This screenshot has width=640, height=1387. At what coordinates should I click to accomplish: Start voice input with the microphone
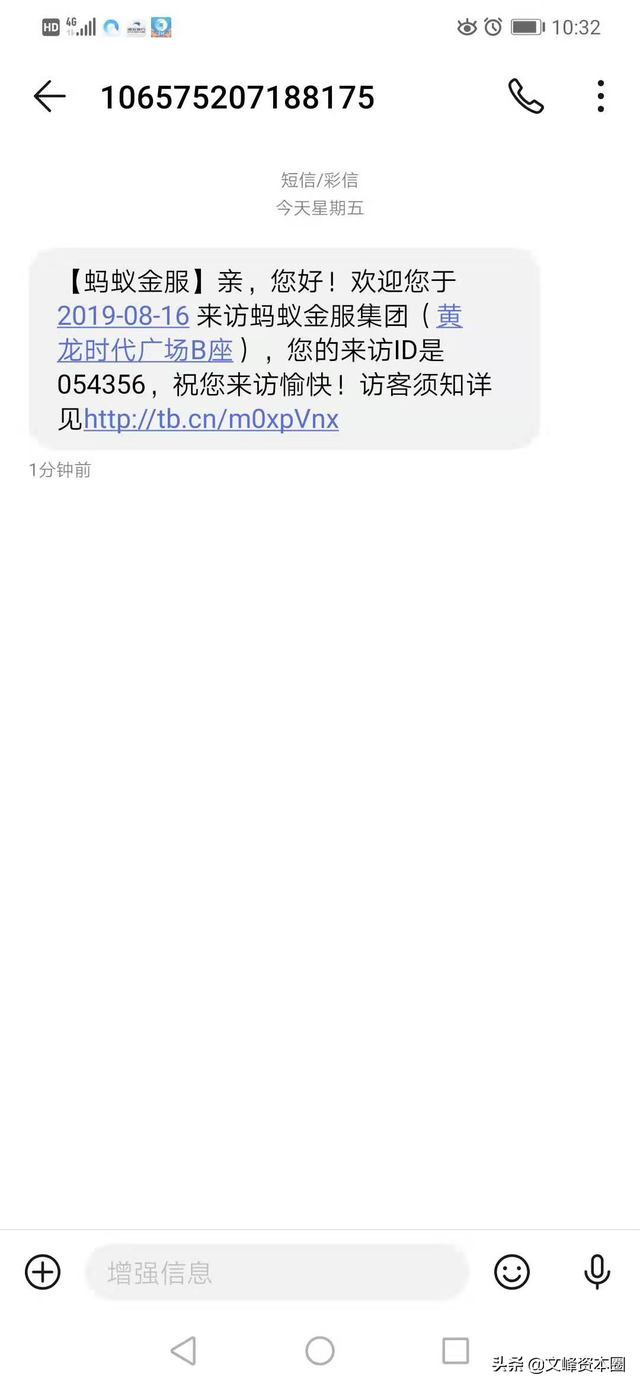[597, 1272]
